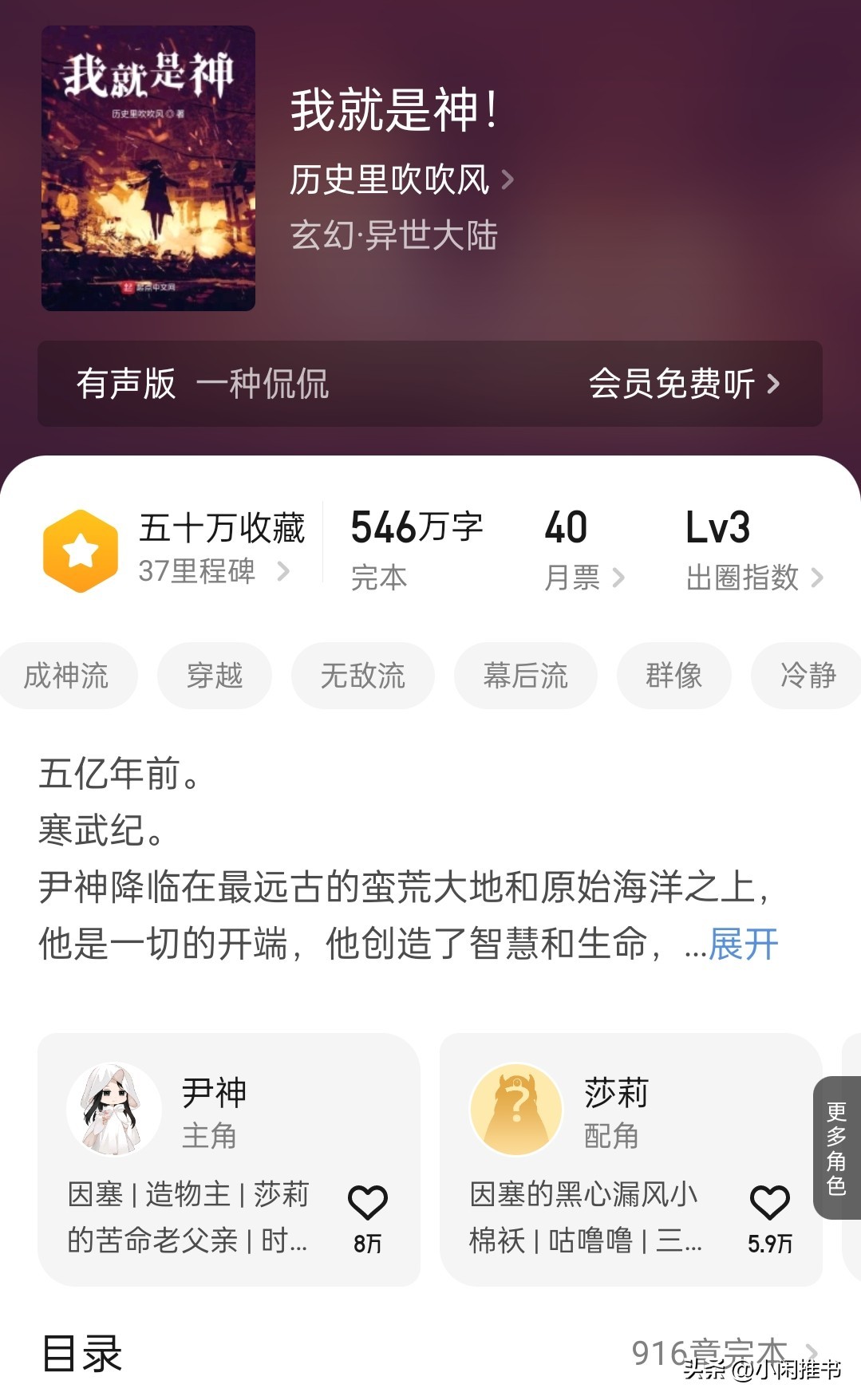This screenshot has height=1400, width=861.
Task: Select the 无敌流 tag chip
Action: 363,676
